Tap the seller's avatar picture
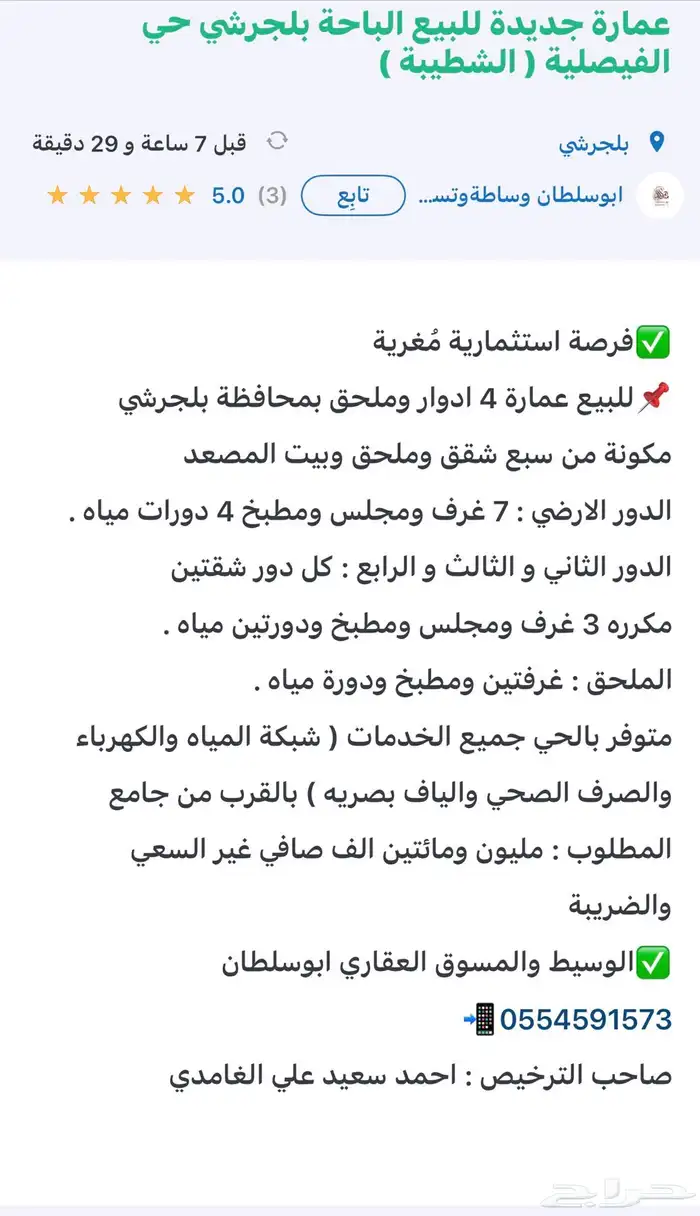Screen dimensions: 700x1216 (660, 195)
